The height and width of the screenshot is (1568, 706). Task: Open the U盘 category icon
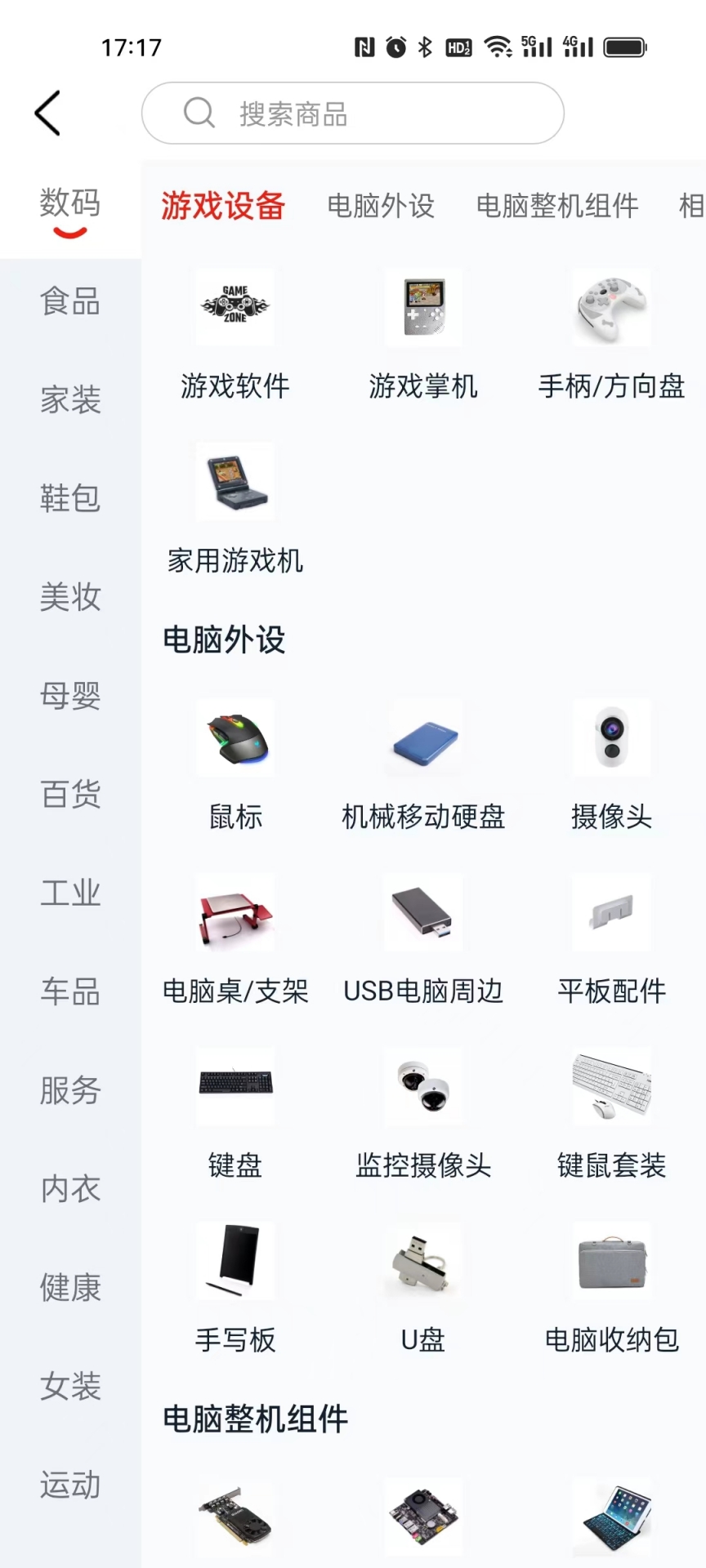(422, 1260)
